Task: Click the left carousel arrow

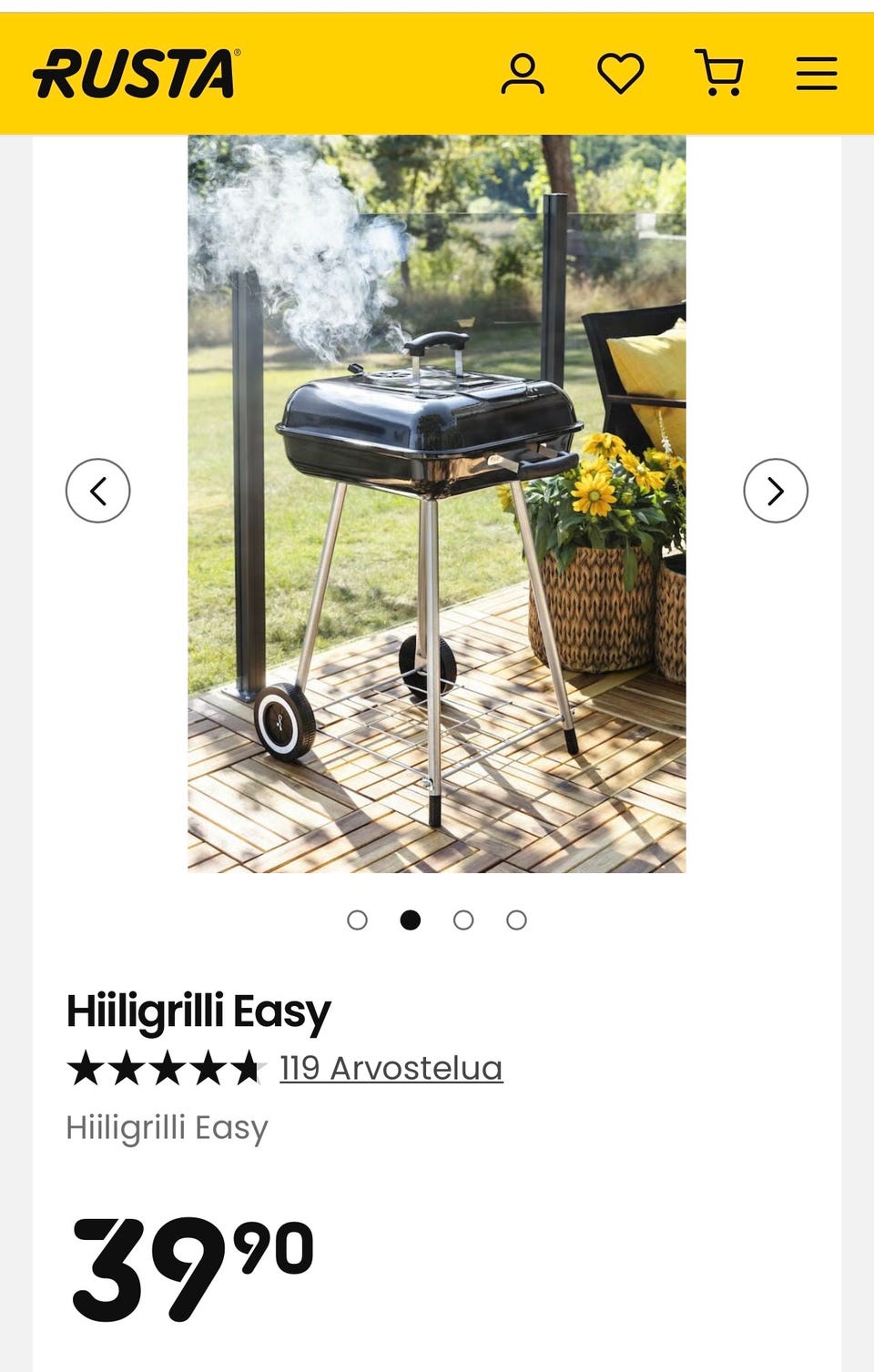Action: (x=100, y=491)
